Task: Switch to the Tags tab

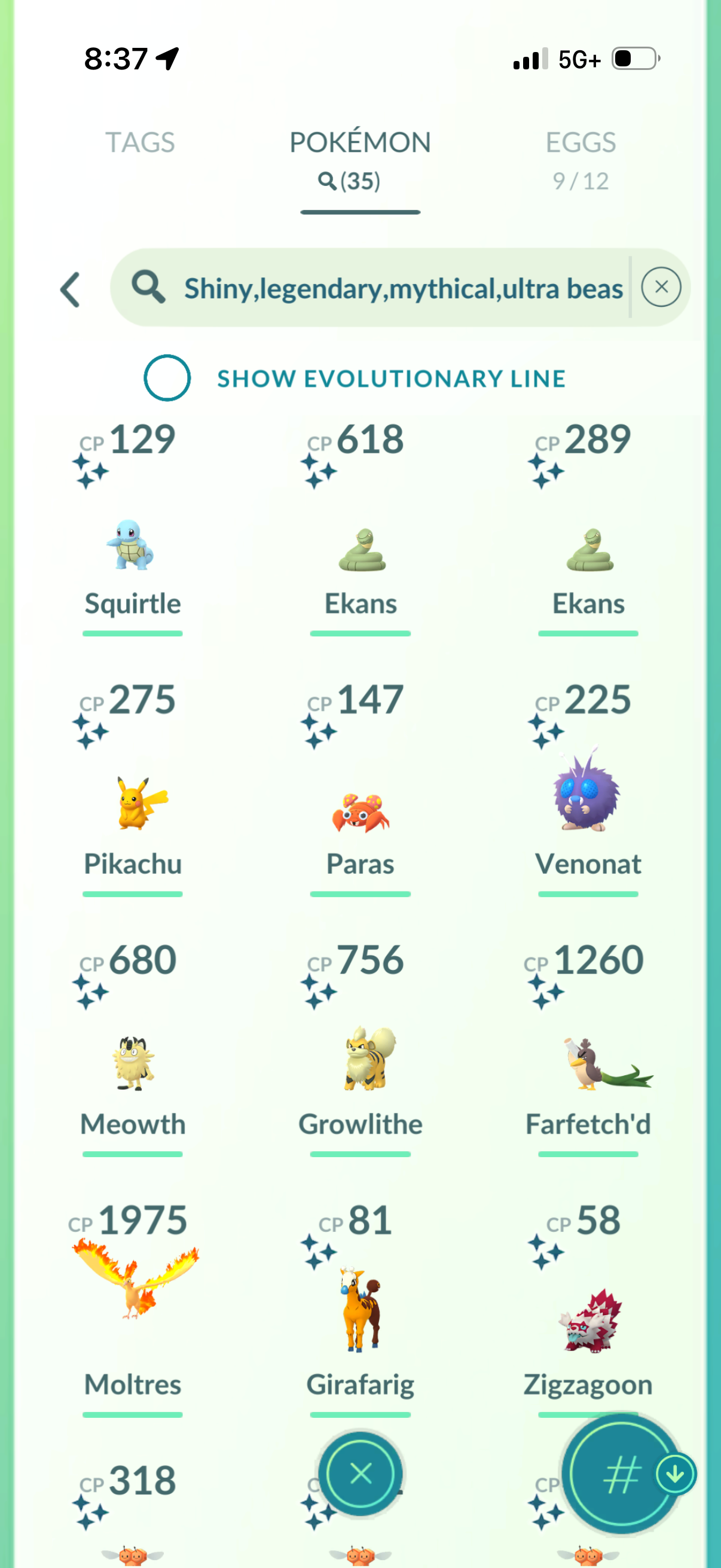Action: [x=140, y=142]
